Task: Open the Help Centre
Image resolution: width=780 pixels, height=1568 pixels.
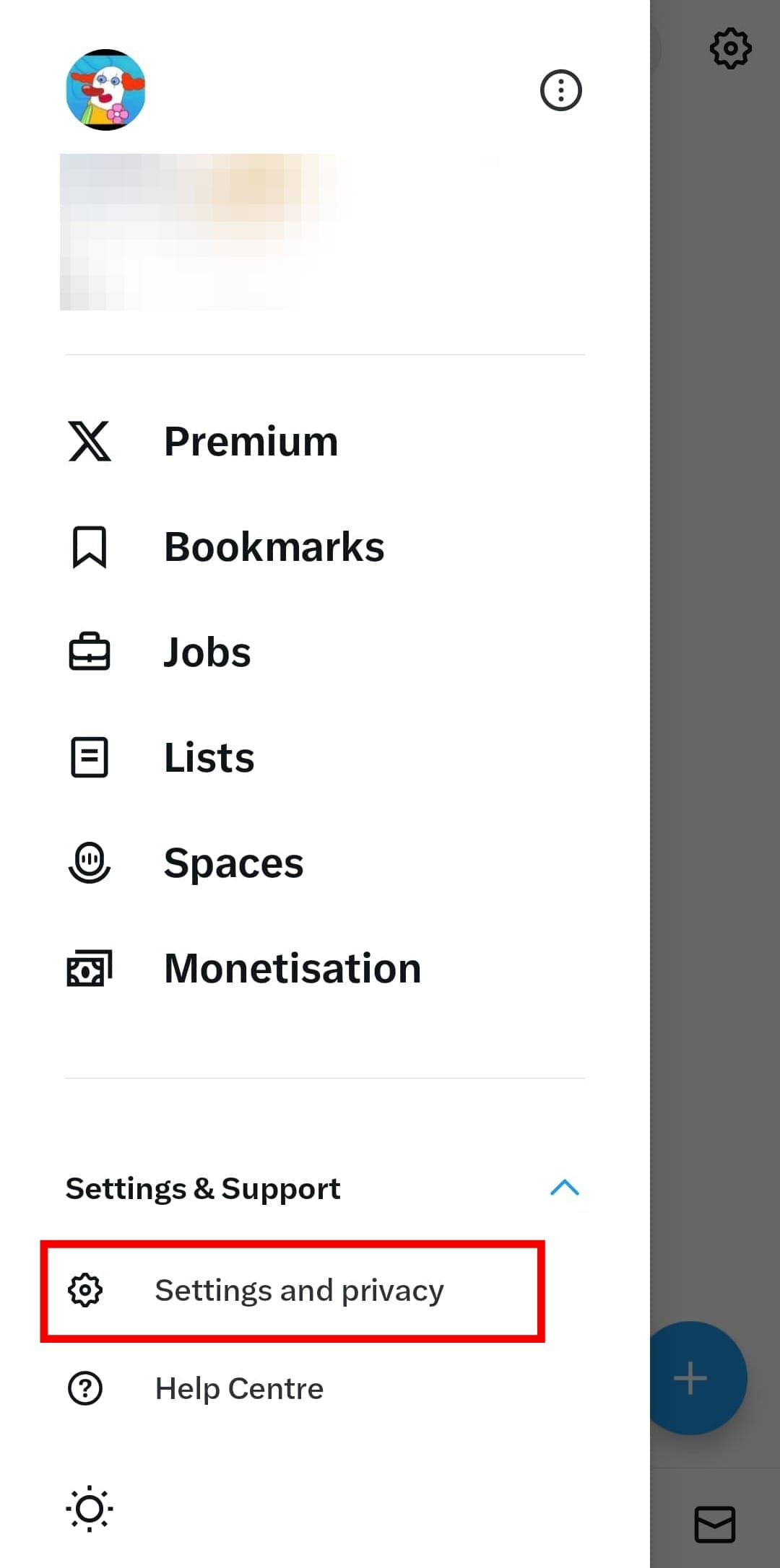Action: (x=238, y=1388)
